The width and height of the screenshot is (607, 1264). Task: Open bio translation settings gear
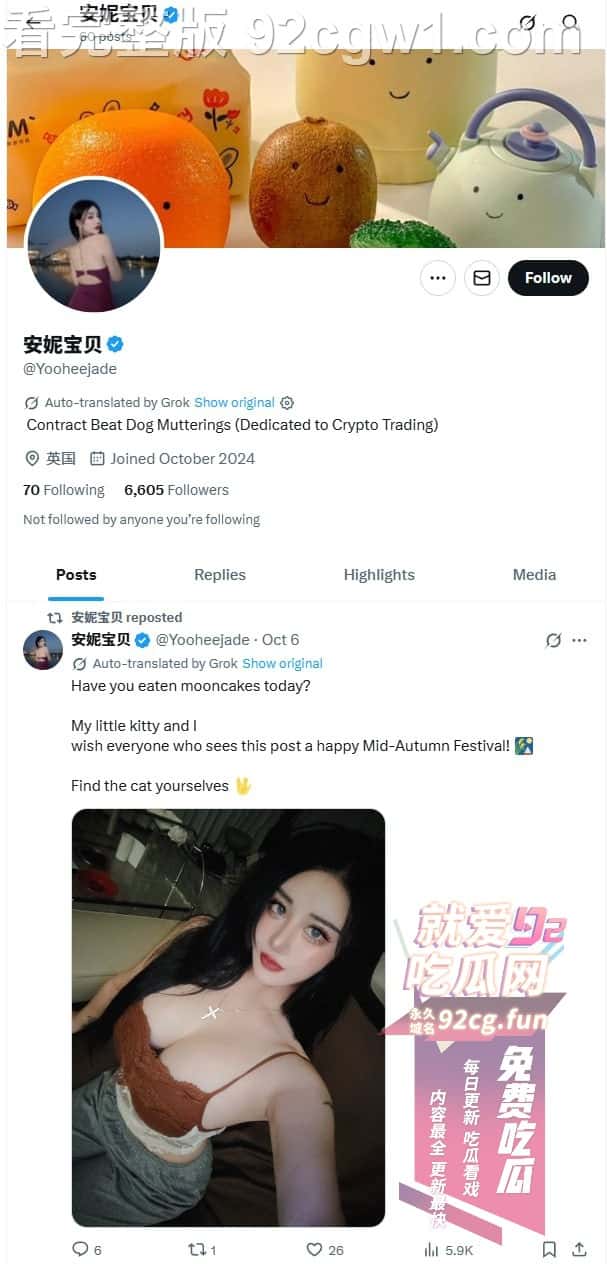coord(287,402)
